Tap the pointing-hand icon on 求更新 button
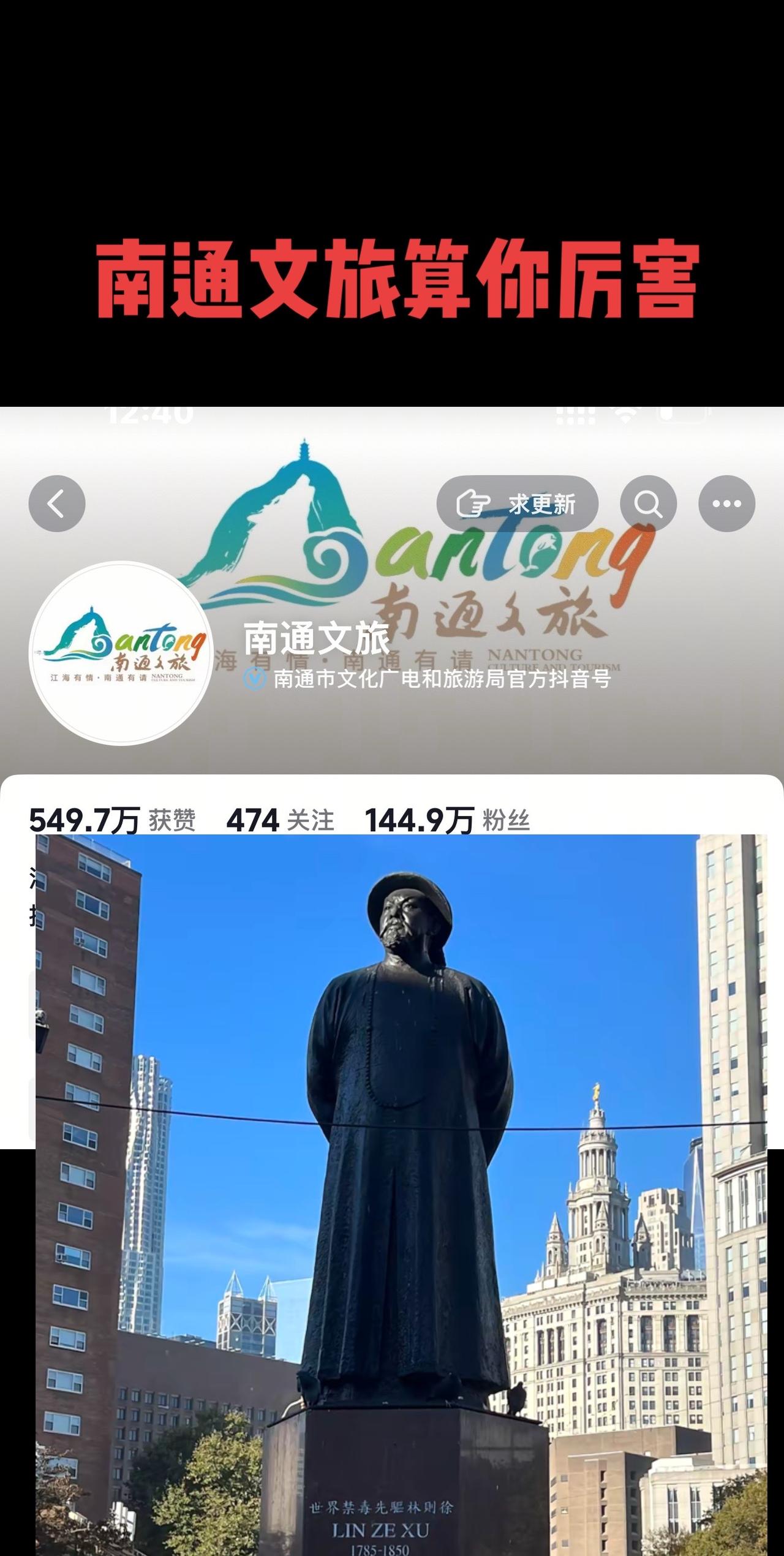The width and height of the screenshot is (784, 1556). (475, 502)
